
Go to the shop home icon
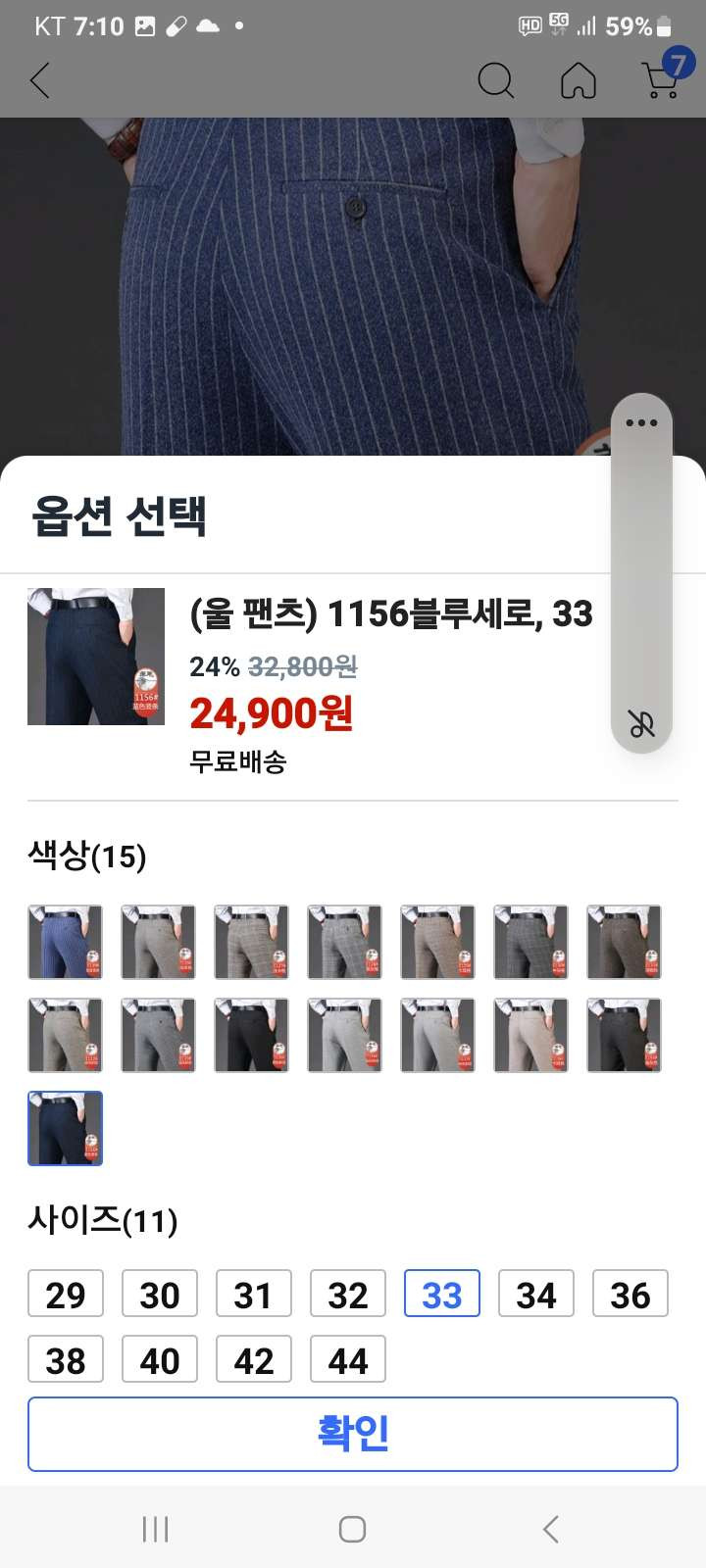[579, 80]
